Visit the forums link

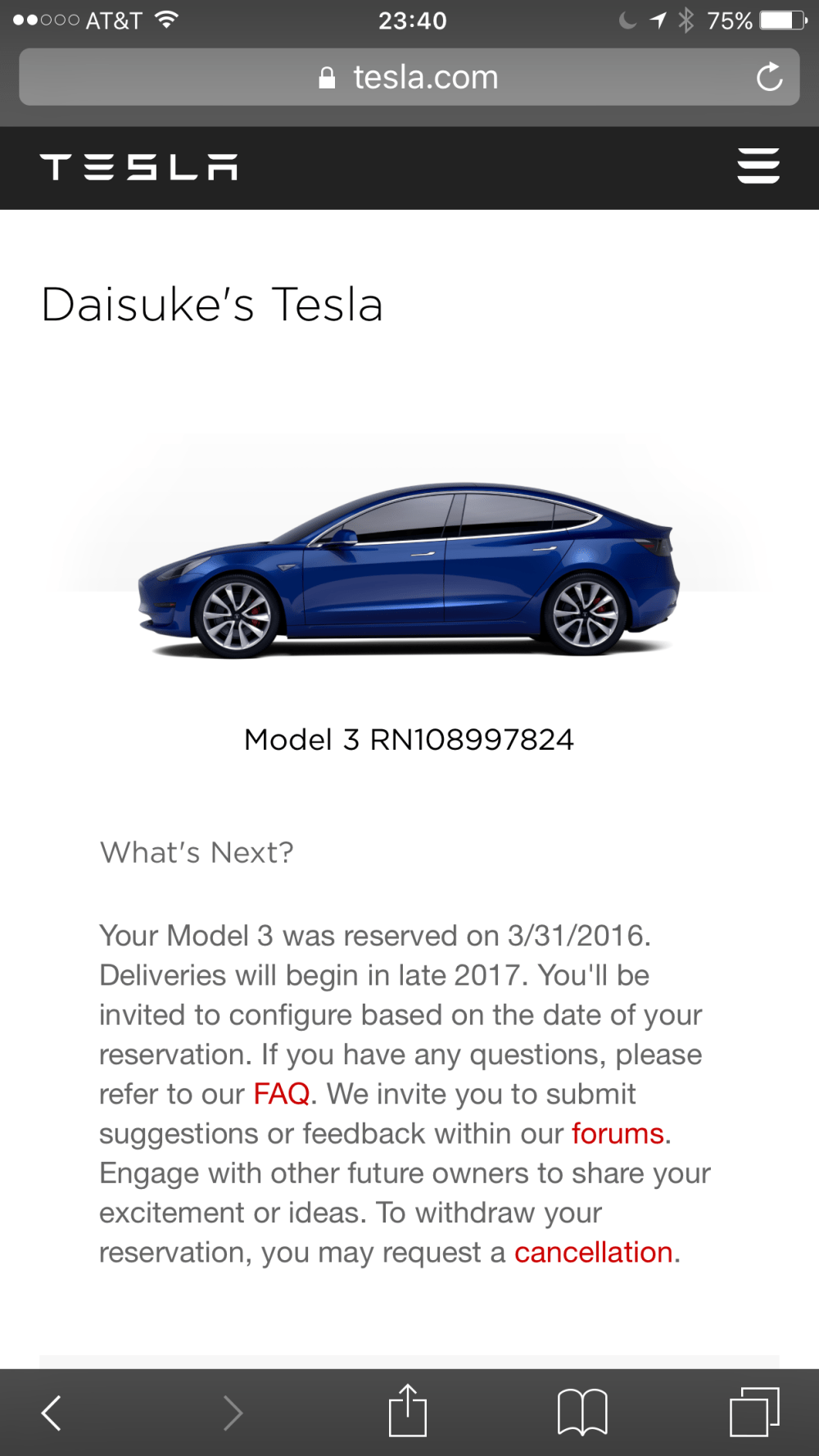[618, 1134]
